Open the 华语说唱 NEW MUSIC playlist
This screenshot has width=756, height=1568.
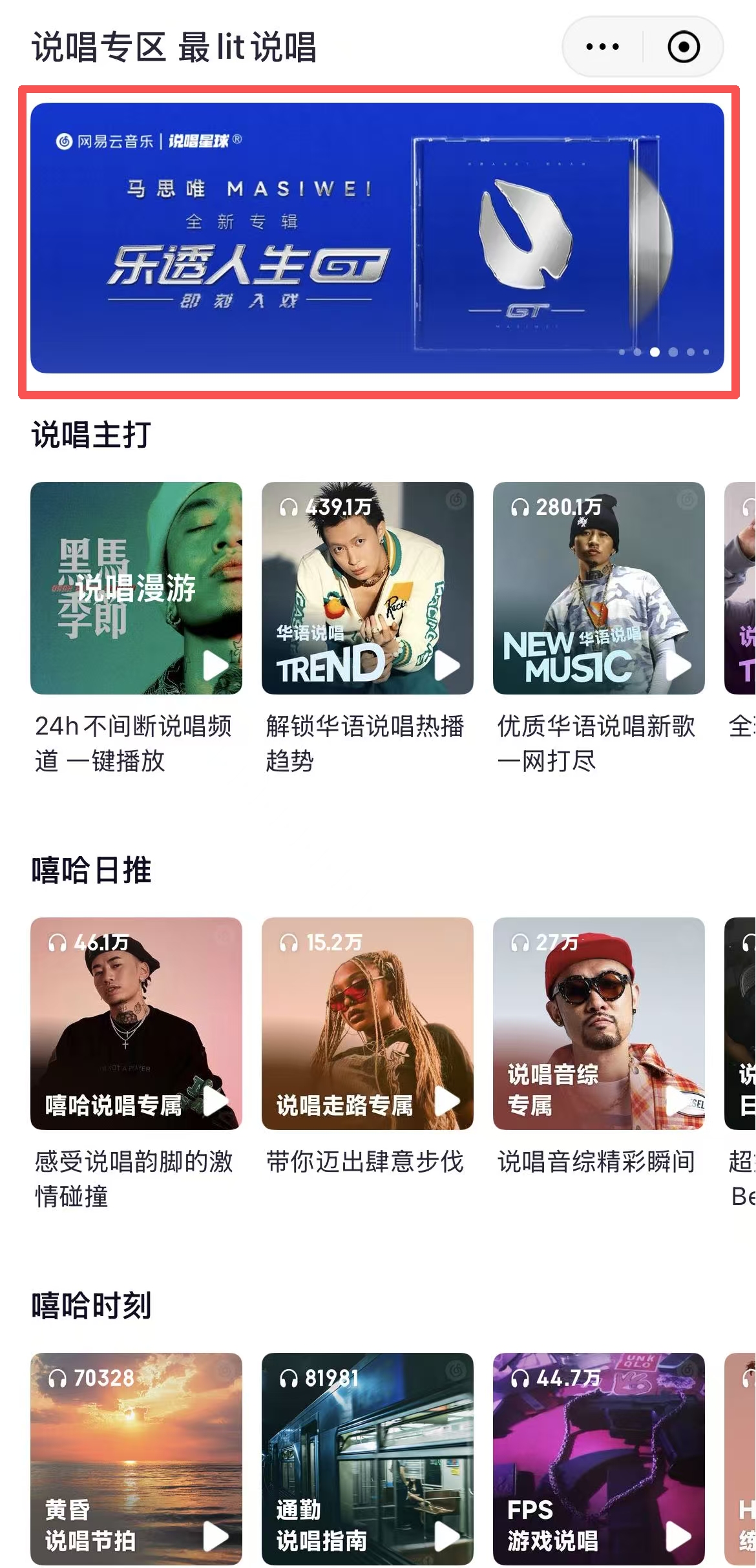point(598,588)
